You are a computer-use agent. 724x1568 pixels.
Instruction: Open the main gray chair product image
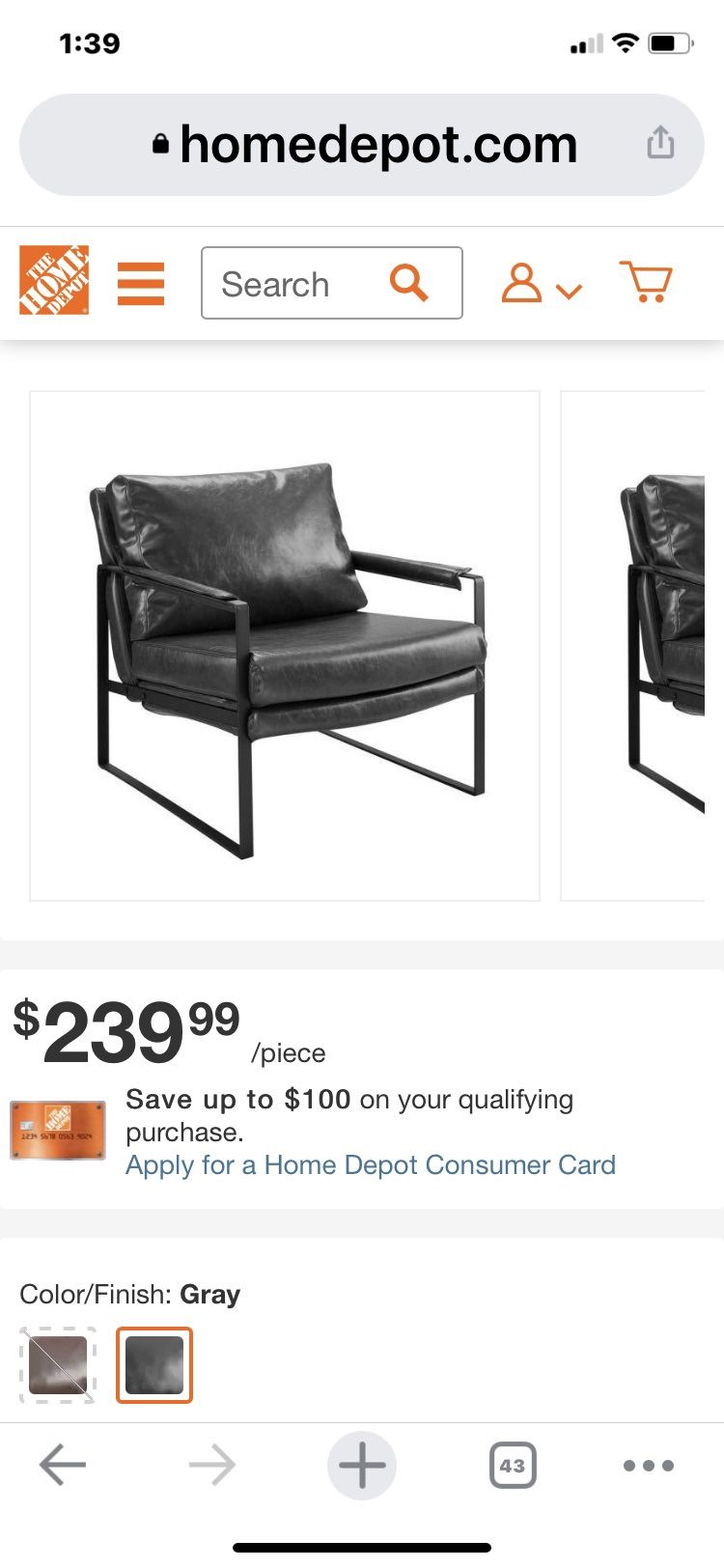[x=285, y=645]
